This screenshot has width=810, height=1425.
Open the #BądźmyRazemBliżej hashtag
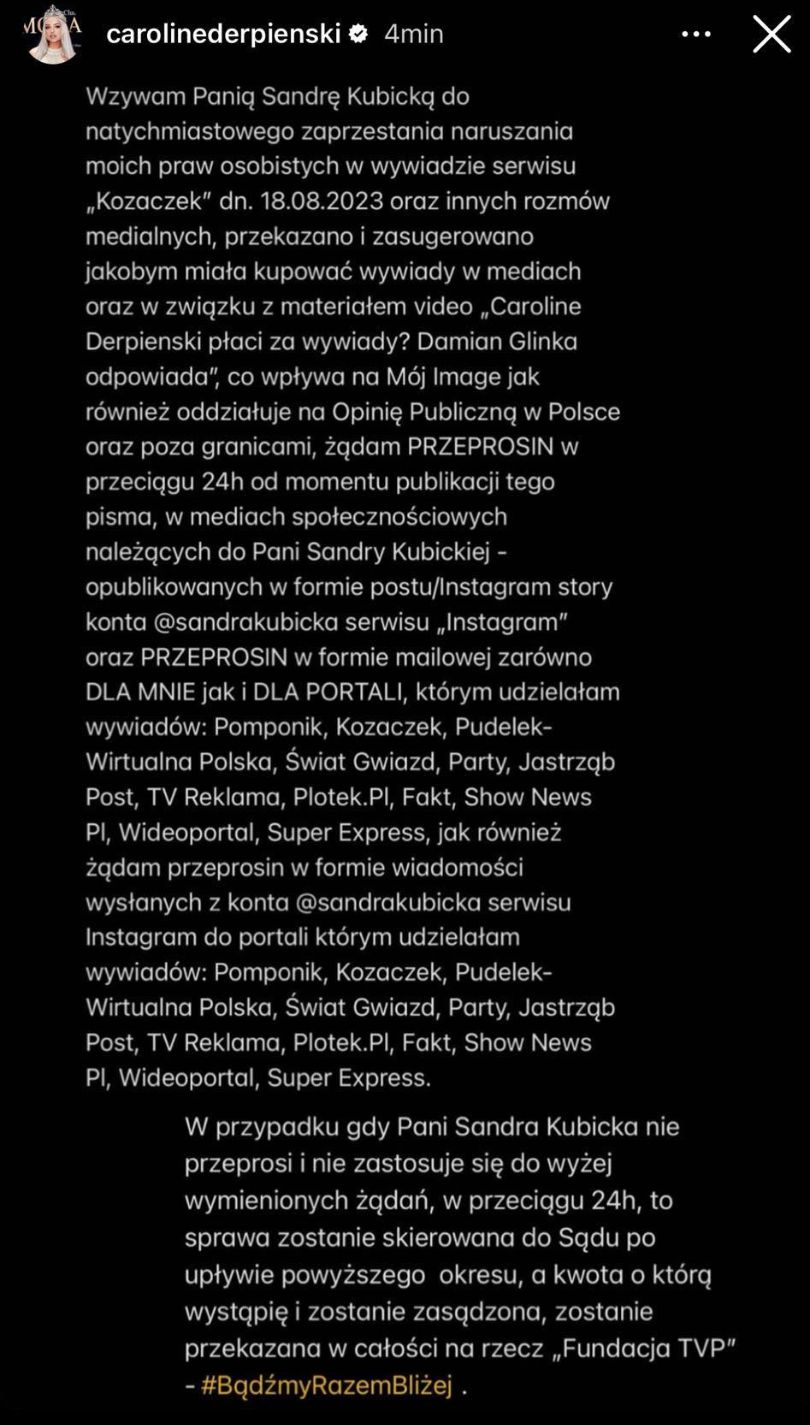(x=327, y=1385)
